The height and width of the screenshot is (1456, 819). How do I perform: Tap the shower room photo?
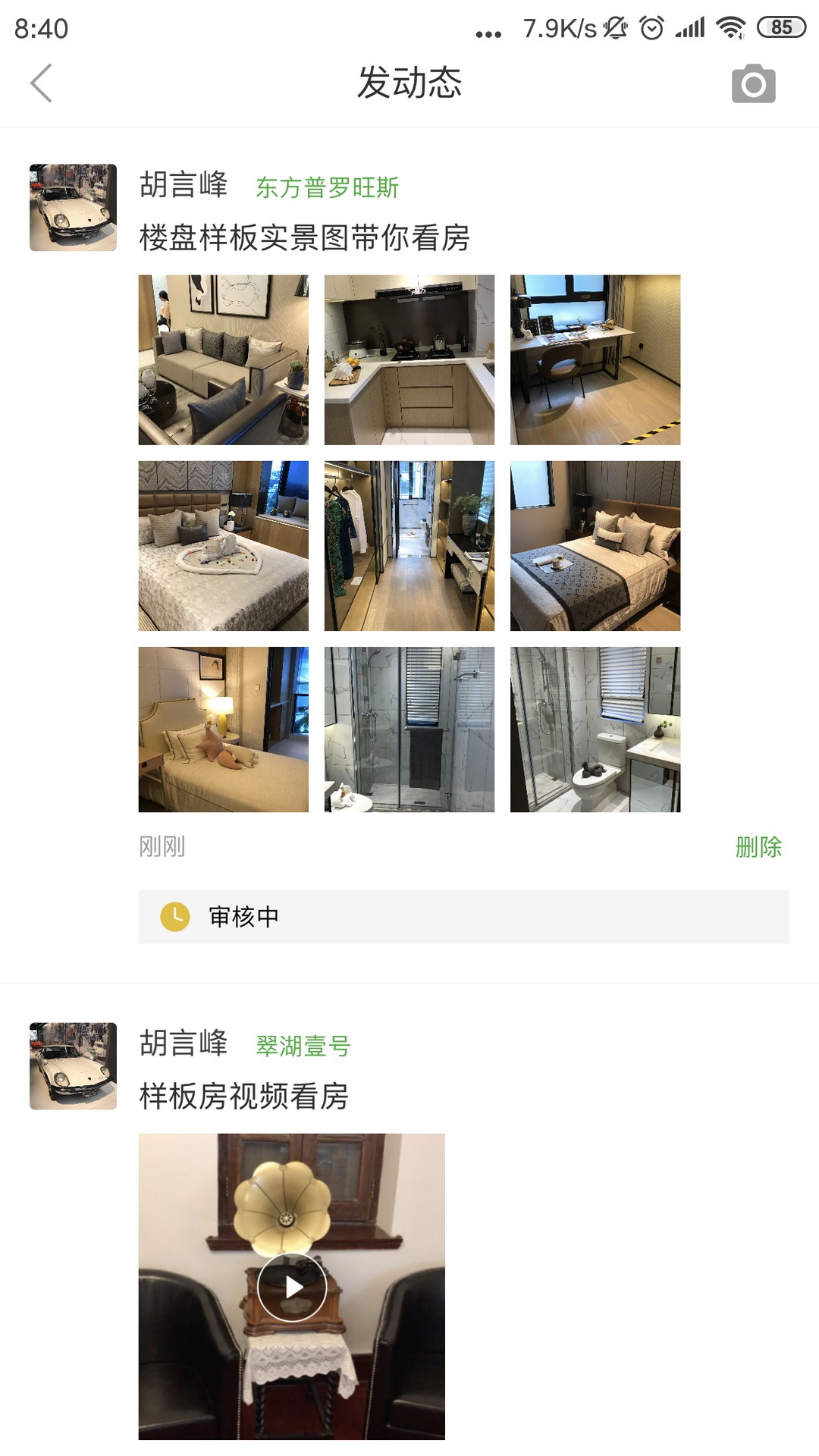pyautogui.click(x=409, y=730)
